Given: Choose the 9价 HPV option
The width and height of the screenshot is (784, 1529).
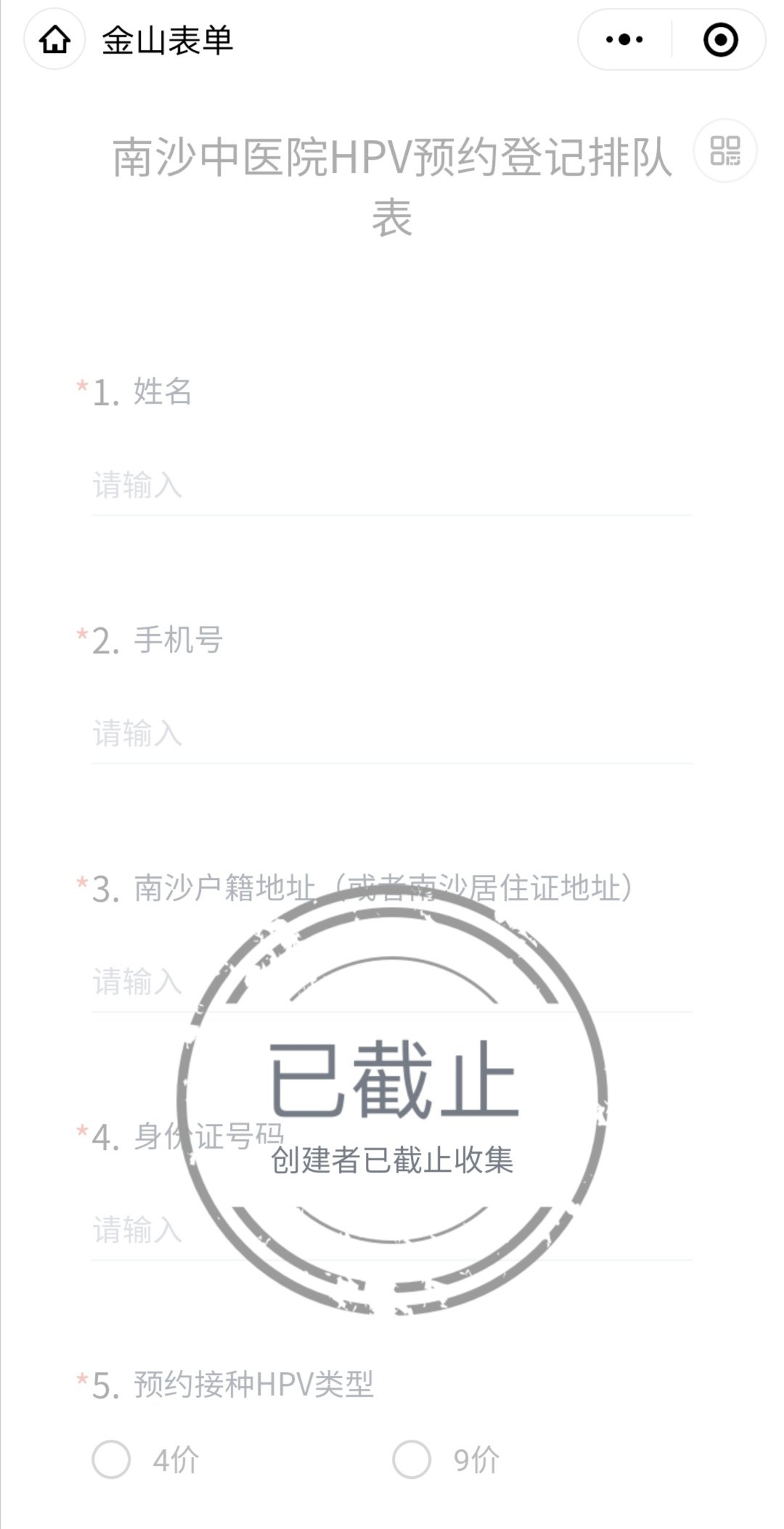Looking at the screenshot, I should [x=412, y=1459].
